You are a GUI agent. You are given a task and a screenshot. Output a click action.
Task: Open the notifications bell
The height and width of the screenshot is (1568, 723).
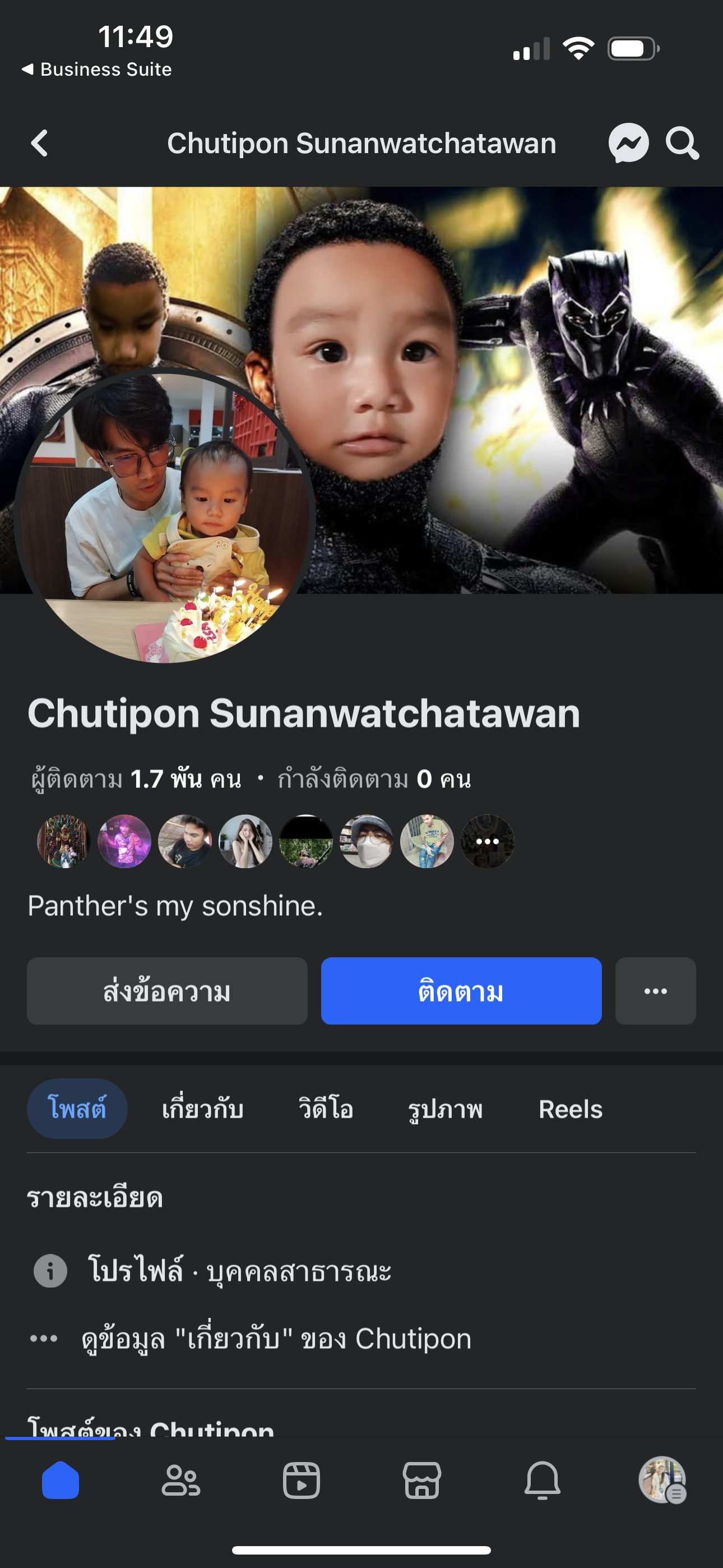click(543, 1481)
